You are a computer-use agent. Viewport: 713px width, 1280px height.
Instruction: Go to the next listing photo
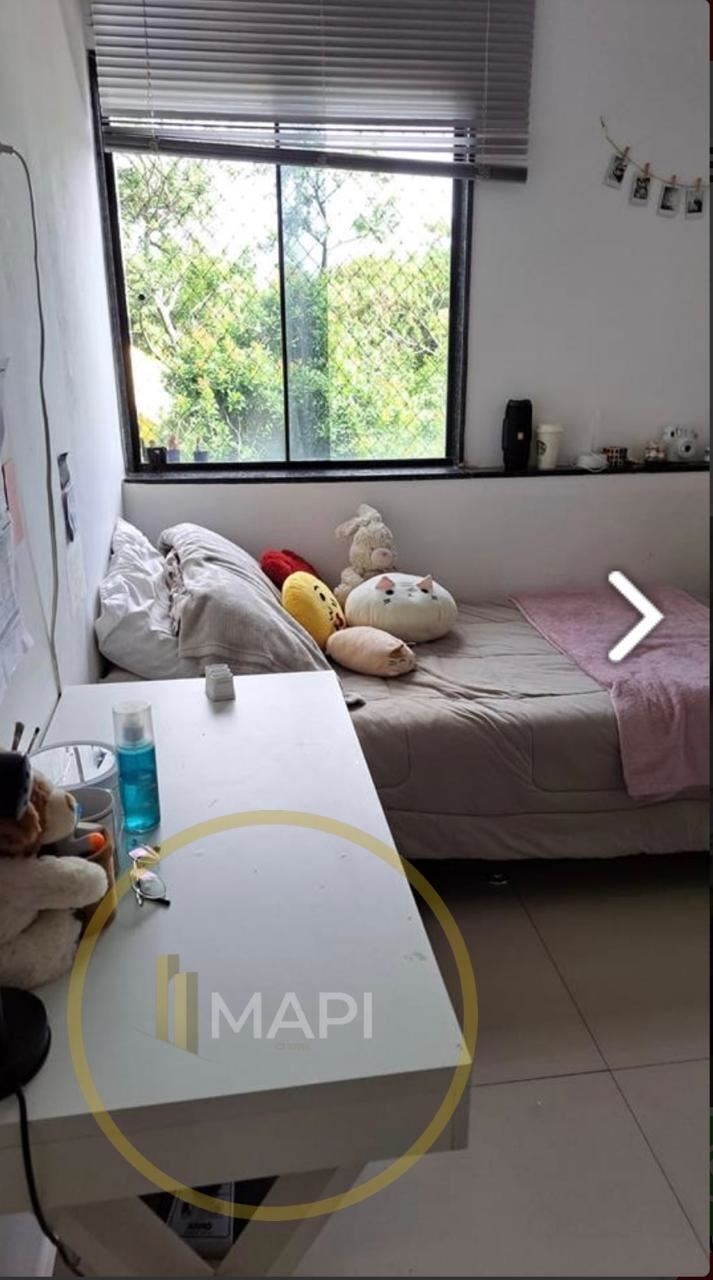click(x=635, y=616)
